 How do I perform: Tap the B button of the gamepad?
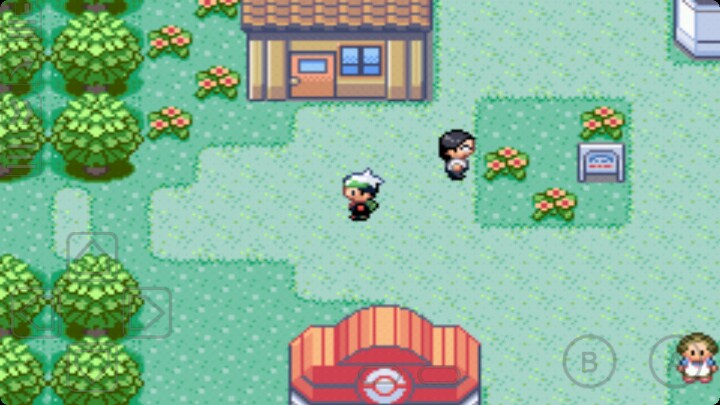point(589,360)
